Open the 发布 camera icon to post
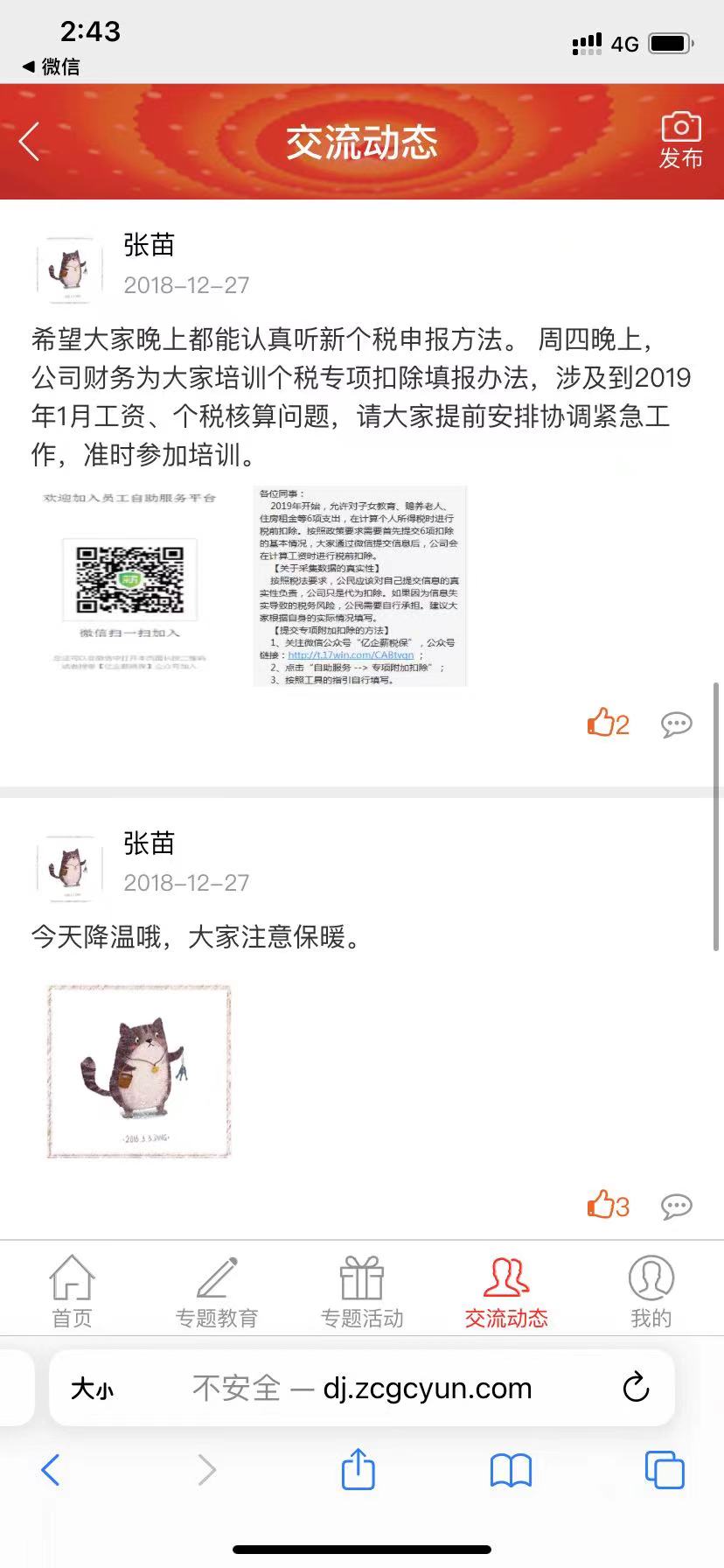The height and width of the screenshot is (1568, 724). pos(681,140)
